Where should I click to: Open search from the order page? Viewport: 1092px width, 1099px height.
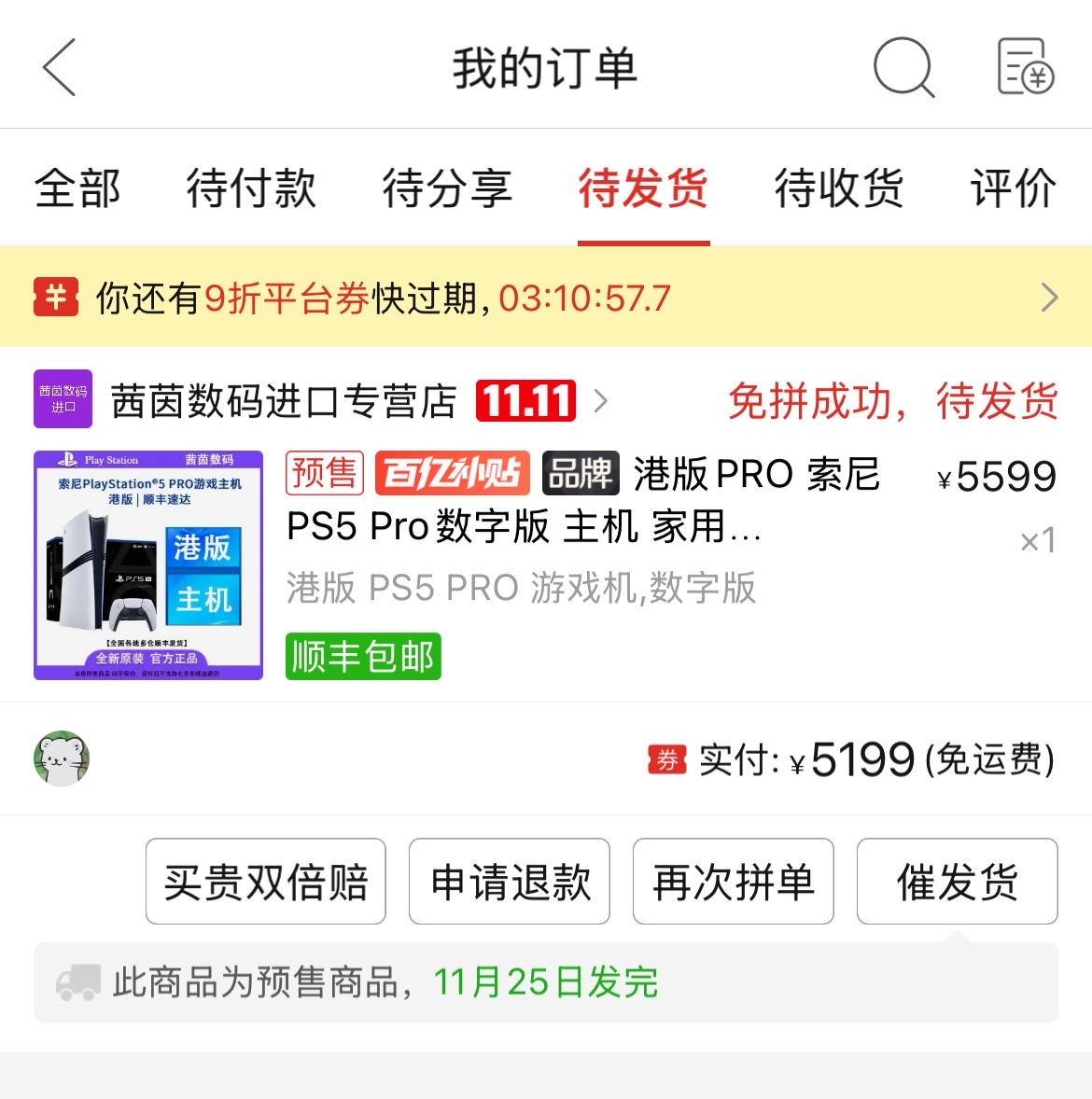pos(903,67)
